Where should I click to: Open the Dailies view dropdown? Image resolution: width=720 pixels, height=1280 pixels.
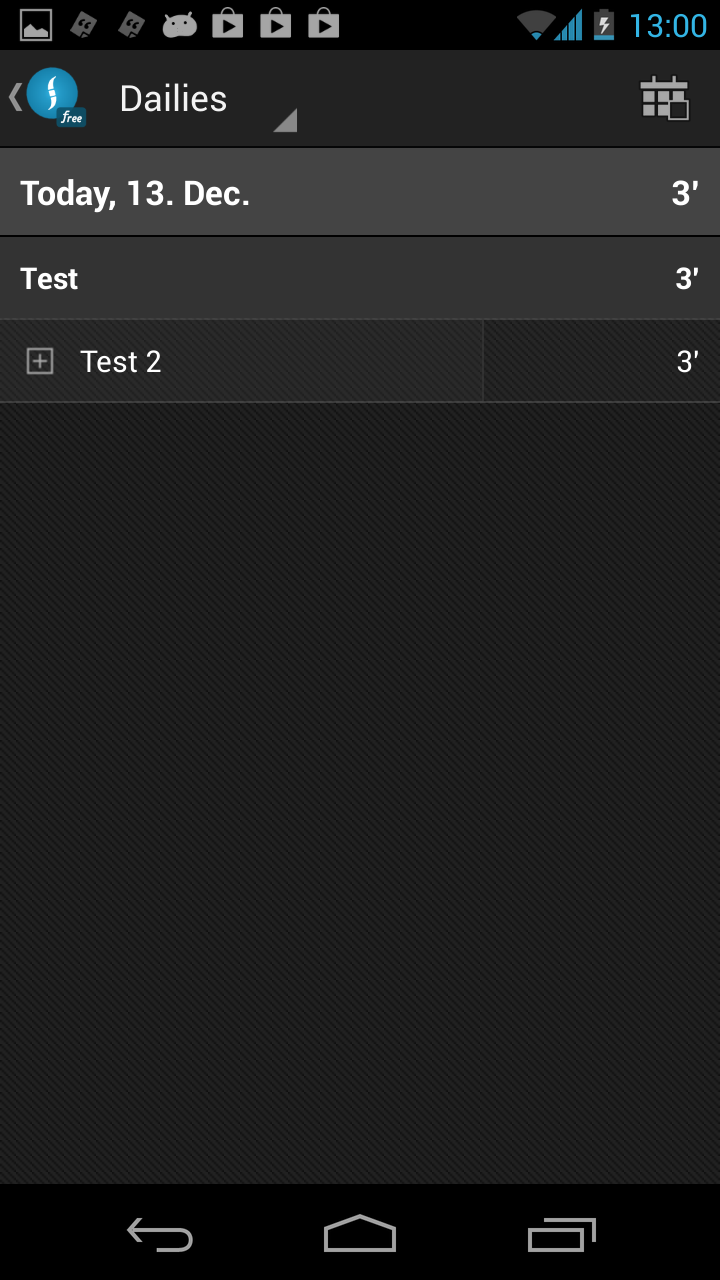click(205, 100)
